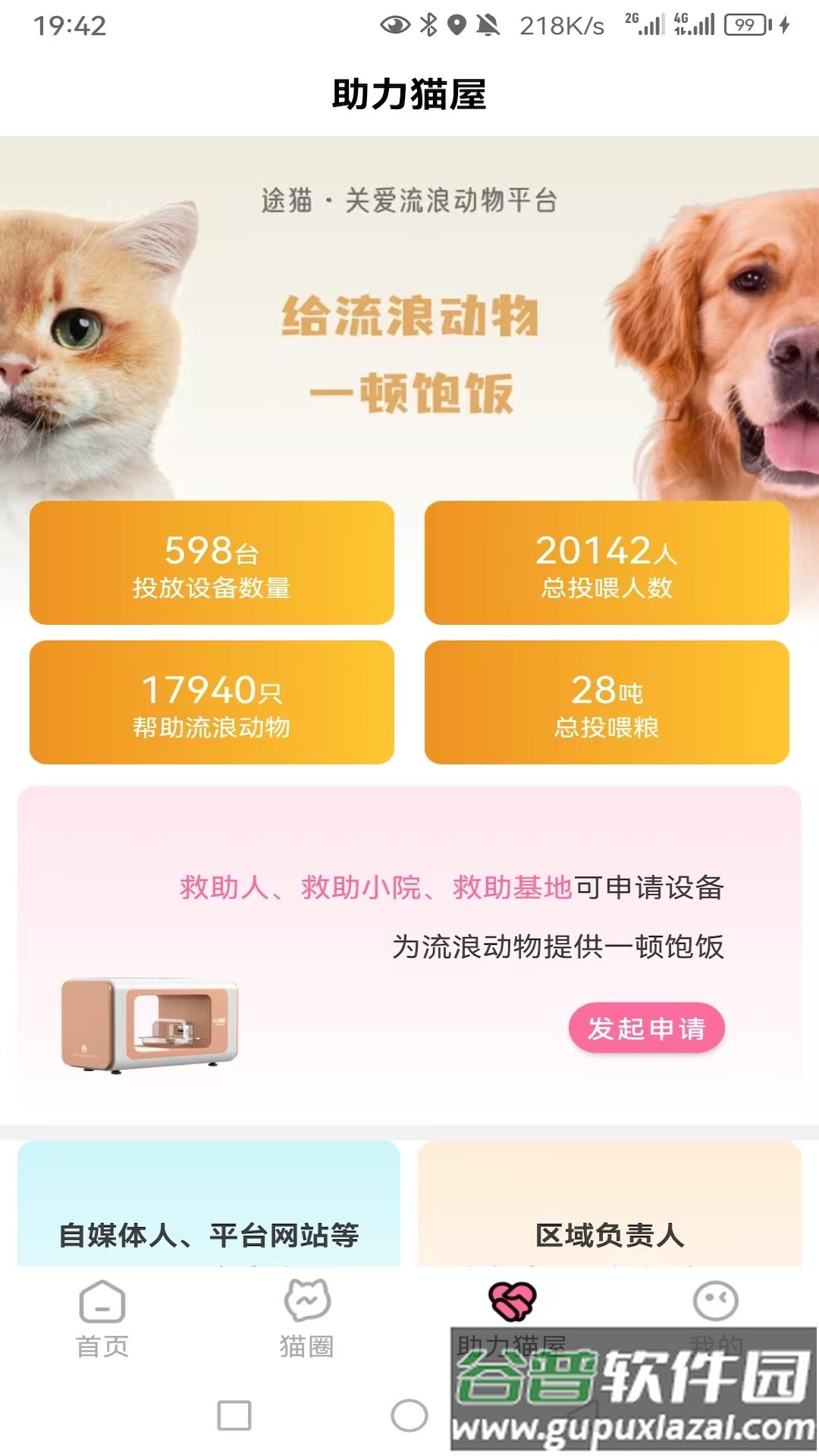This screenshot has width=819, height=1456.
Task: Switch to the 首页 tab
Action: click(102, 1319)
